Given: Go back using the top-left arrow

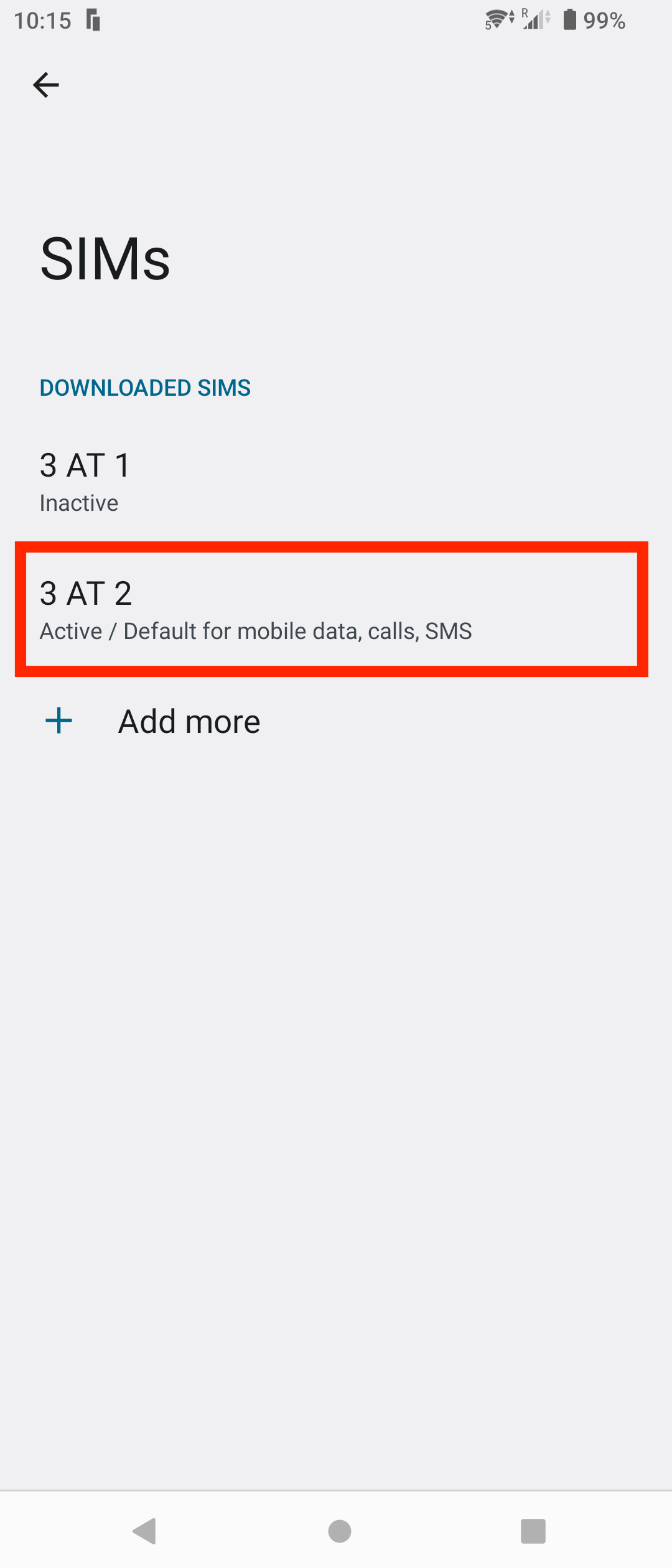Looking at the screenshot, I should [x=46, y=85].
